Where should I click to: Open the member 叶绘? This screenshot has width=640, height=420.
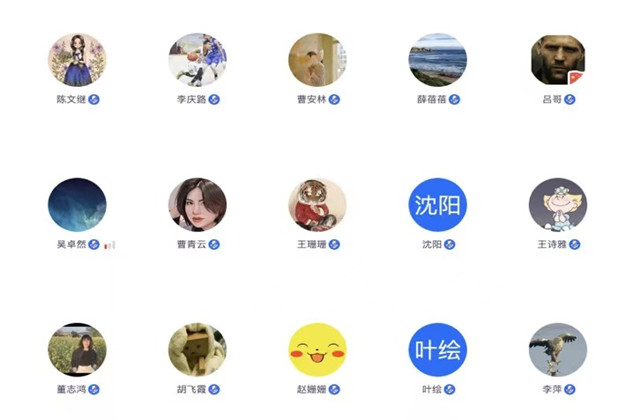point(437,350)
